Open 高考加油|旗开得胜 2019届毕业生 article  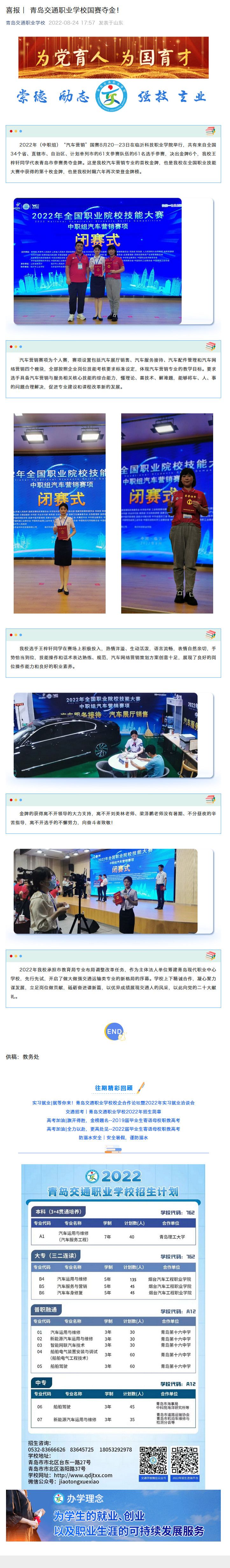tap(113, 1120)
